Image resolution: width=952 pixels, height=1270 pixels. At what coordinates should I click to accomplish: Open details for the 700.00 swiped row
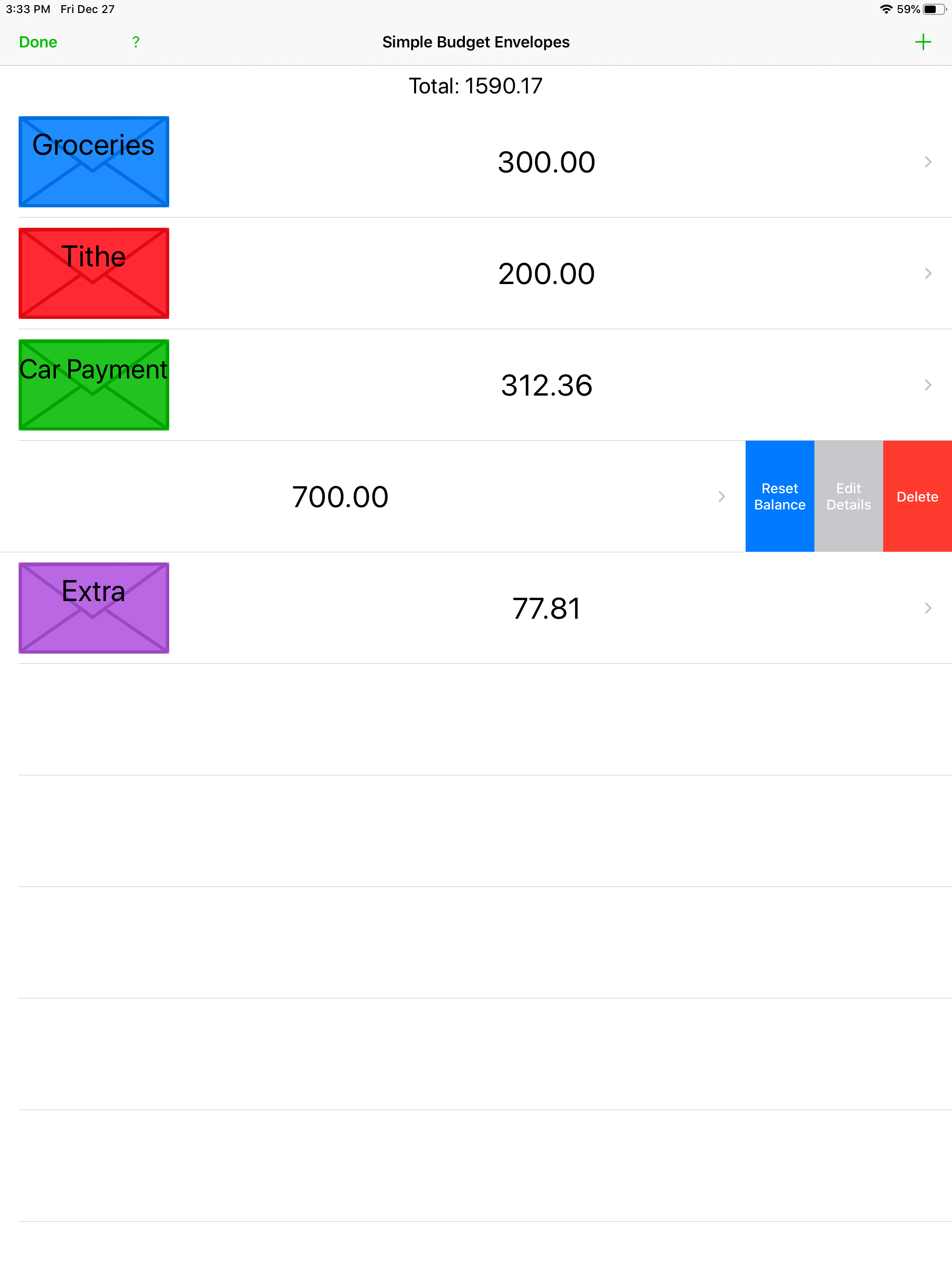coord(721,496)
